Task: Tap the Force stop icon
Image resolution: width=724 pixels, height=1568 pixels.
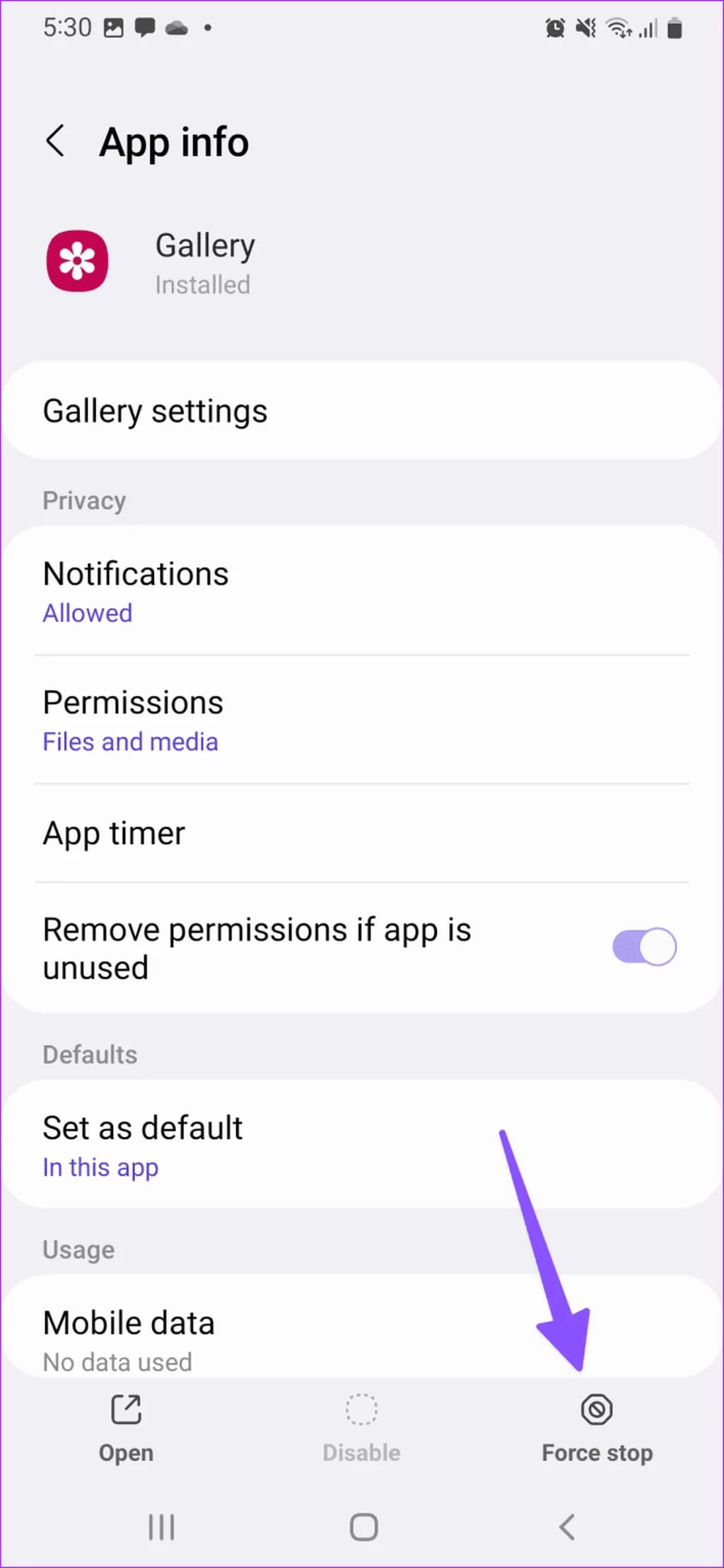Action: pyautogui.click(x=597, y=1410)
